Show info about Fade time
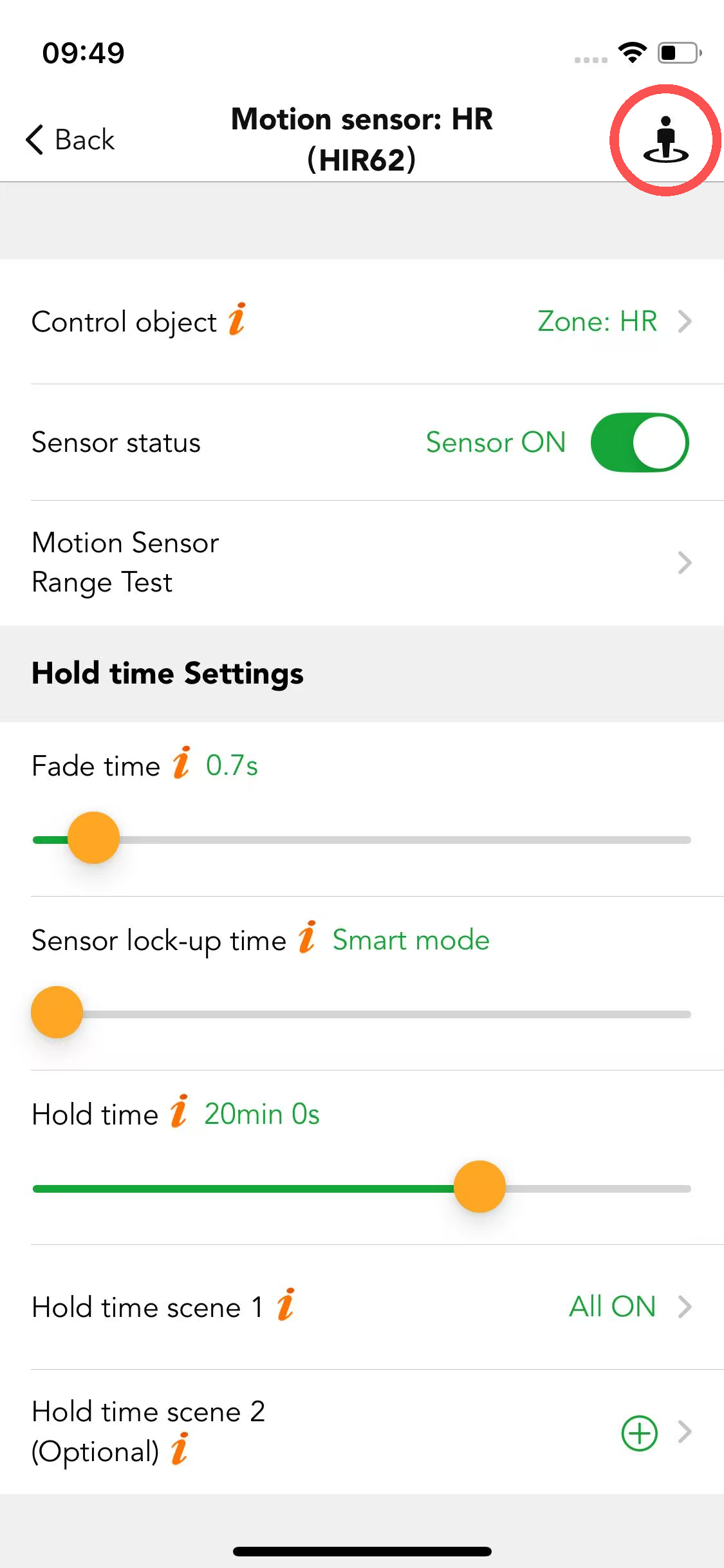Image resolution: width=724 pixels, height=1568 pixels. [x=181, y=763]
